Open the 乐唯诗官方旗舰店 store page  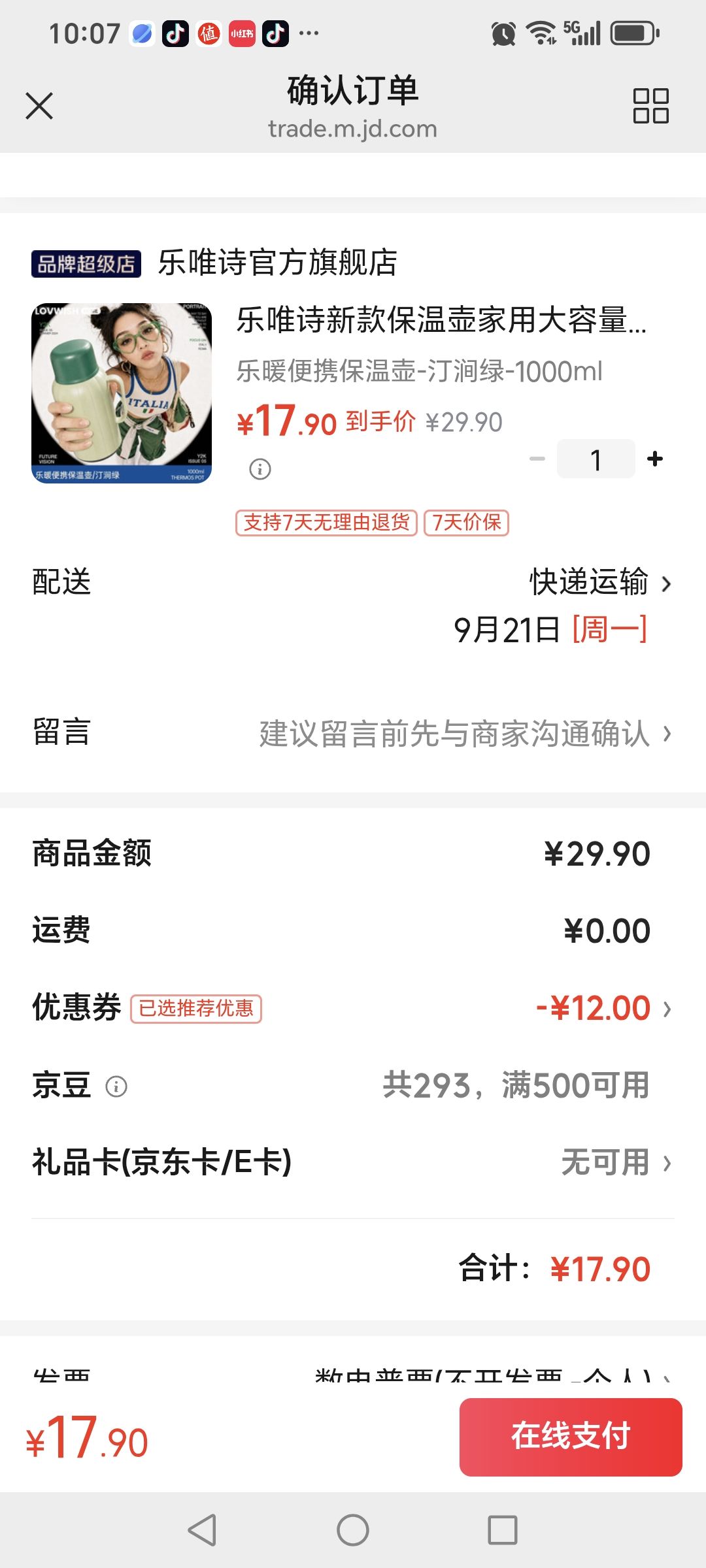278,263
